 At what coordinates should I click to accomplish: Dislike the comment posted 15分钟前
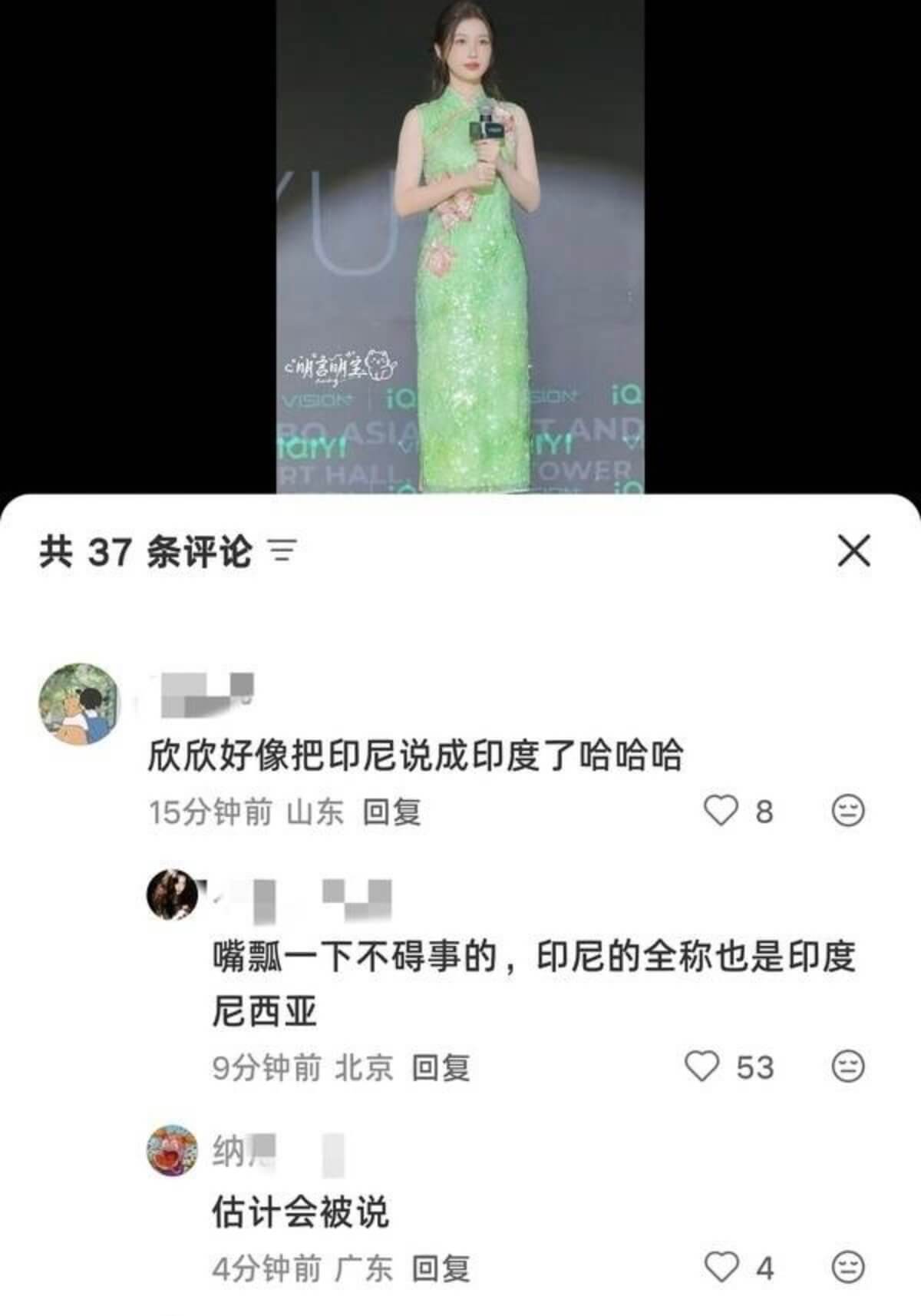click(x=848, y=811)
